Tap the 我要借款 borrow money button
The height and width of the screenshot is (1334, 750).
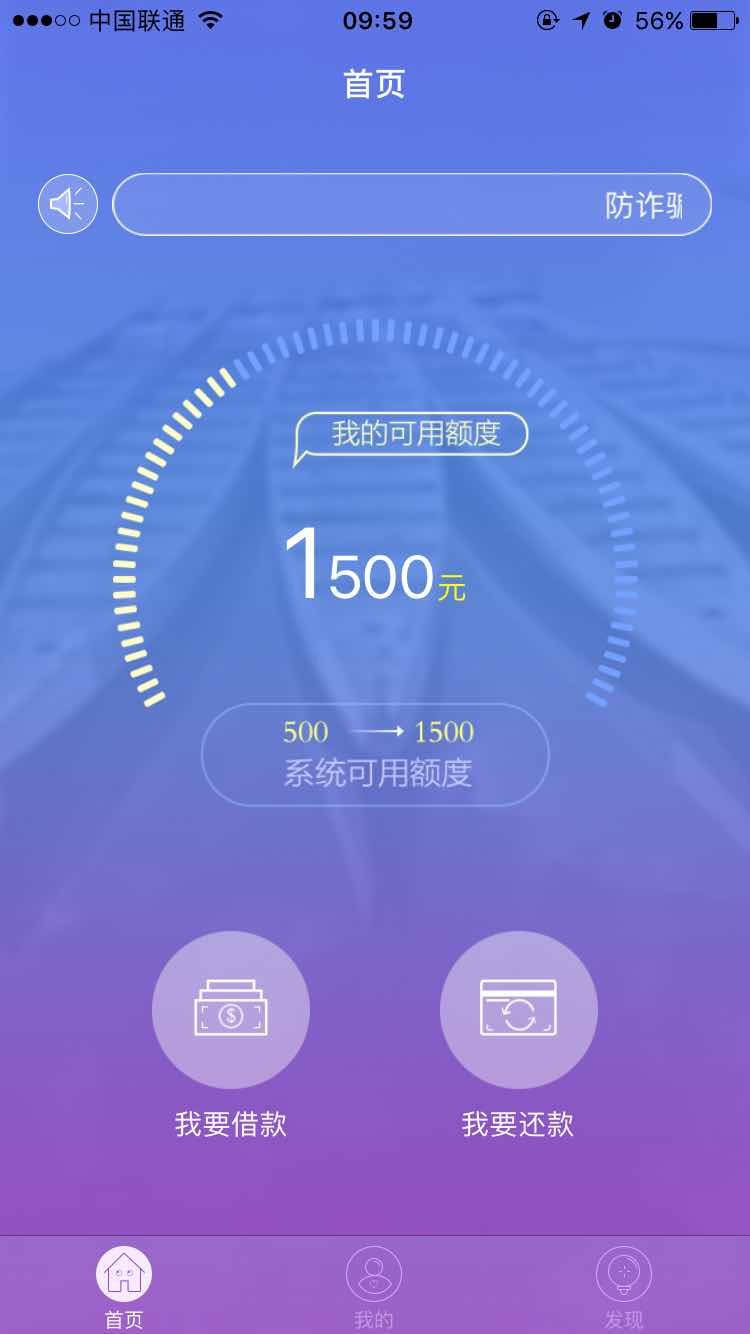pos(231,1010)
